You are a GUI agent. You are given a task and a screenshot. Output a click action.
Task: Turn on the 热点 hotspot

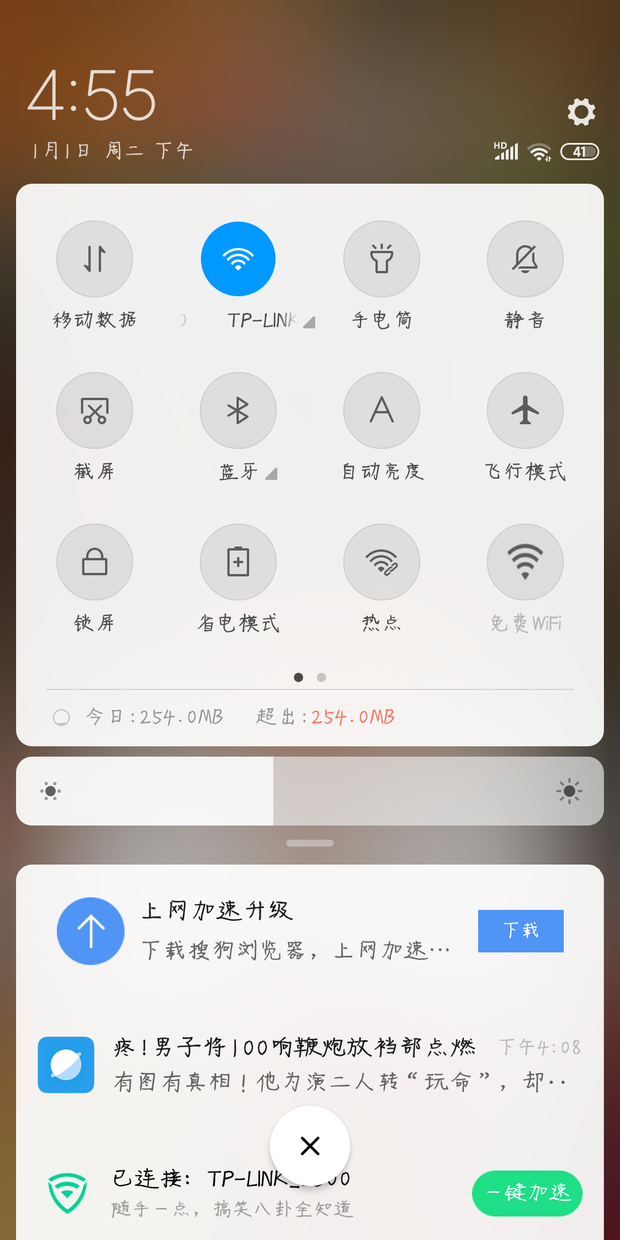pos(382,562)
